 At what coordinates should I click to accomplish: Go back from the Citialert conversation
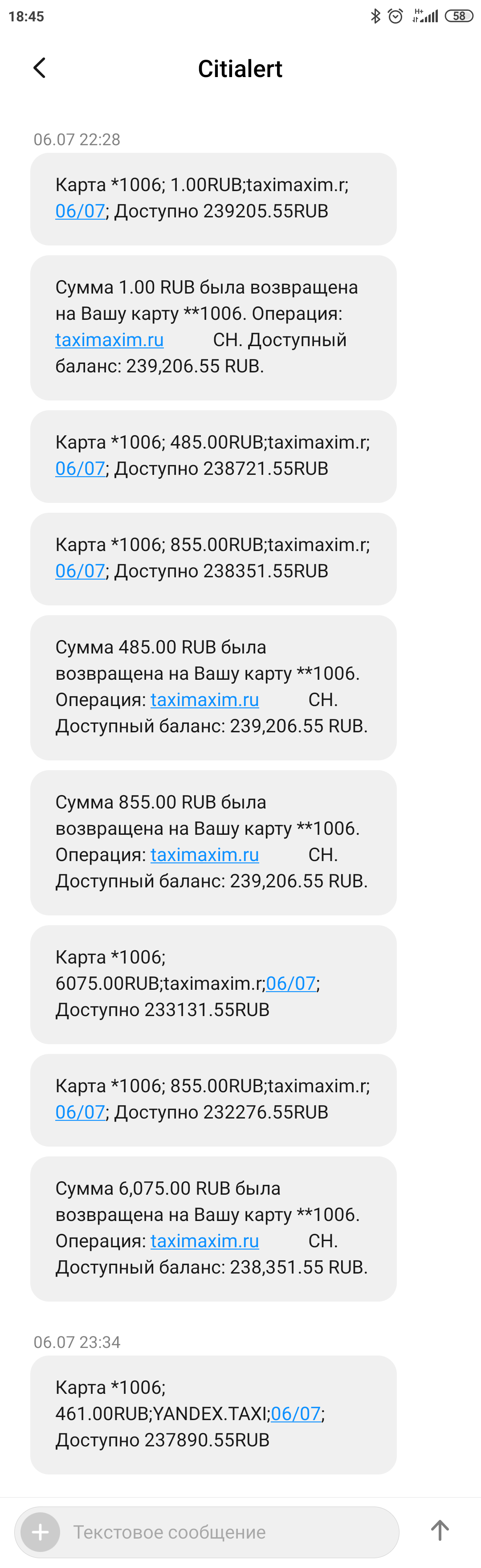pos(40,68)
